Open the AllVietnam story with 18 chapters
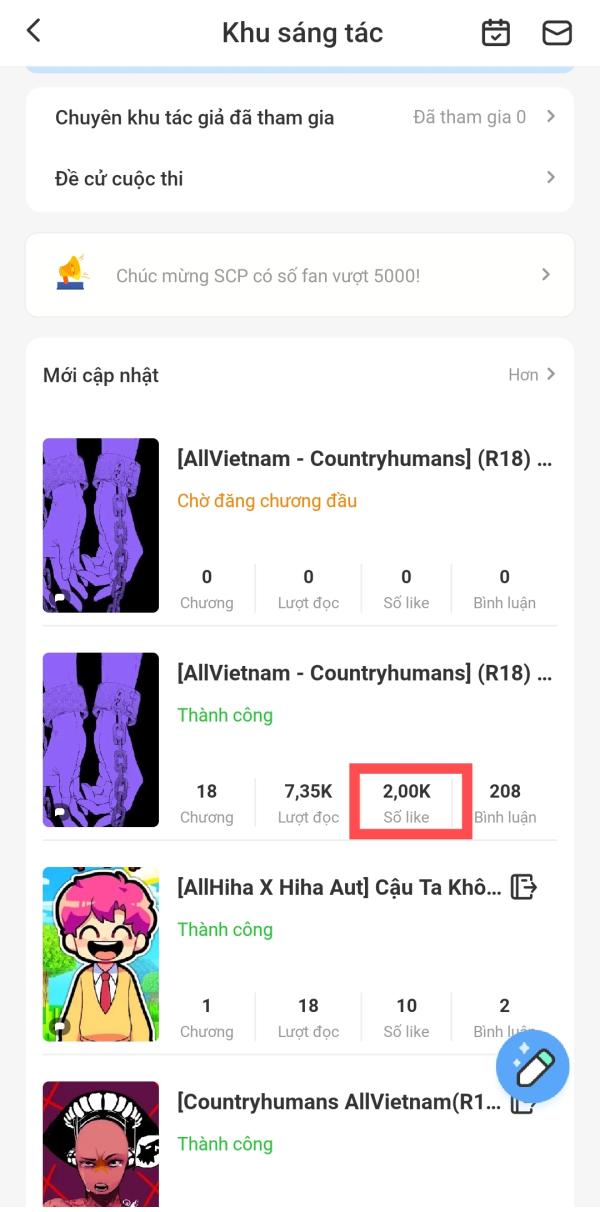This screenshot has width=600, height=1212. pyautogui.click(x=300, y=740)
